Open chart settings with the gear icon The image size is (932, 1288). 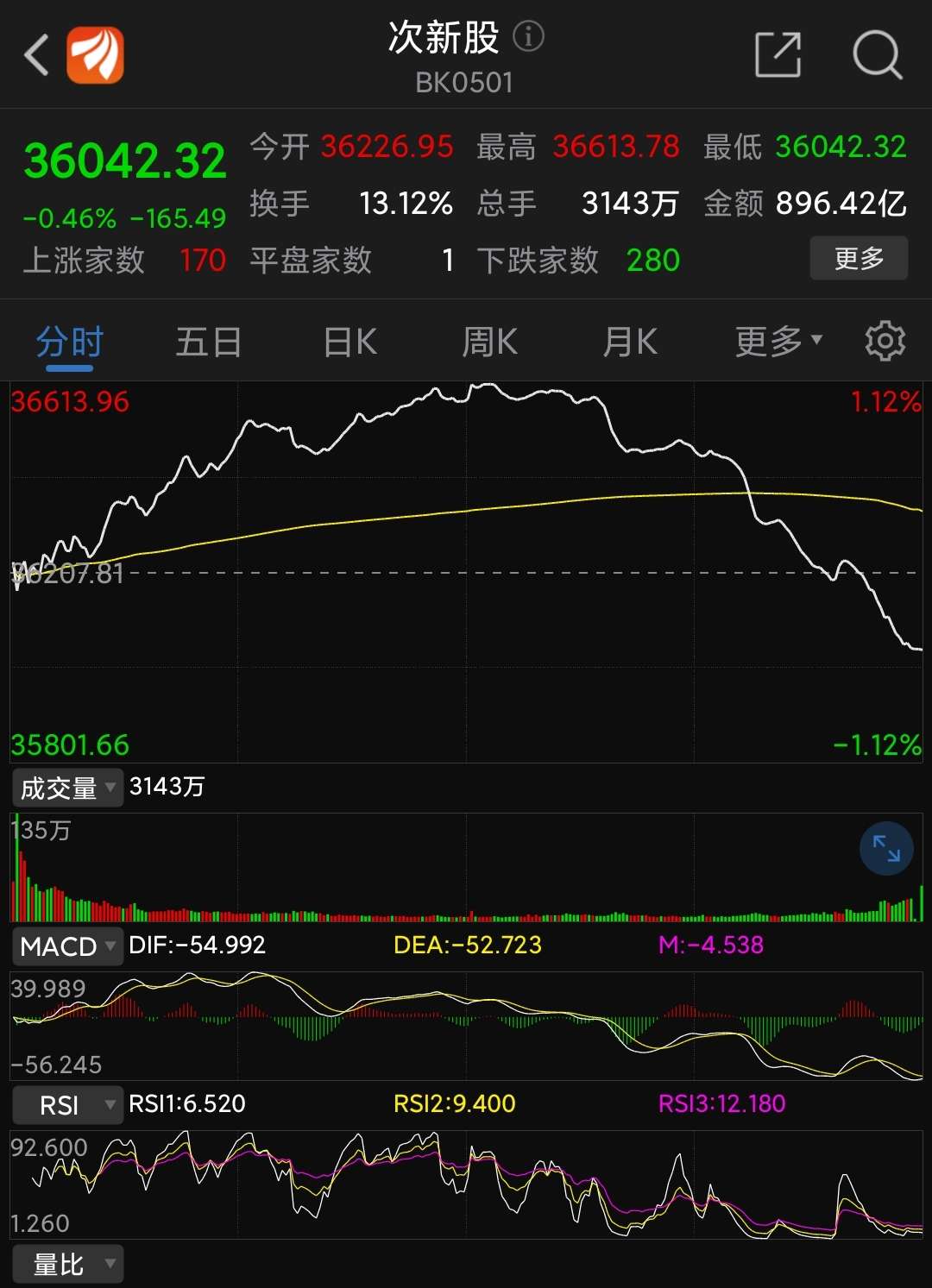(884, 341)
